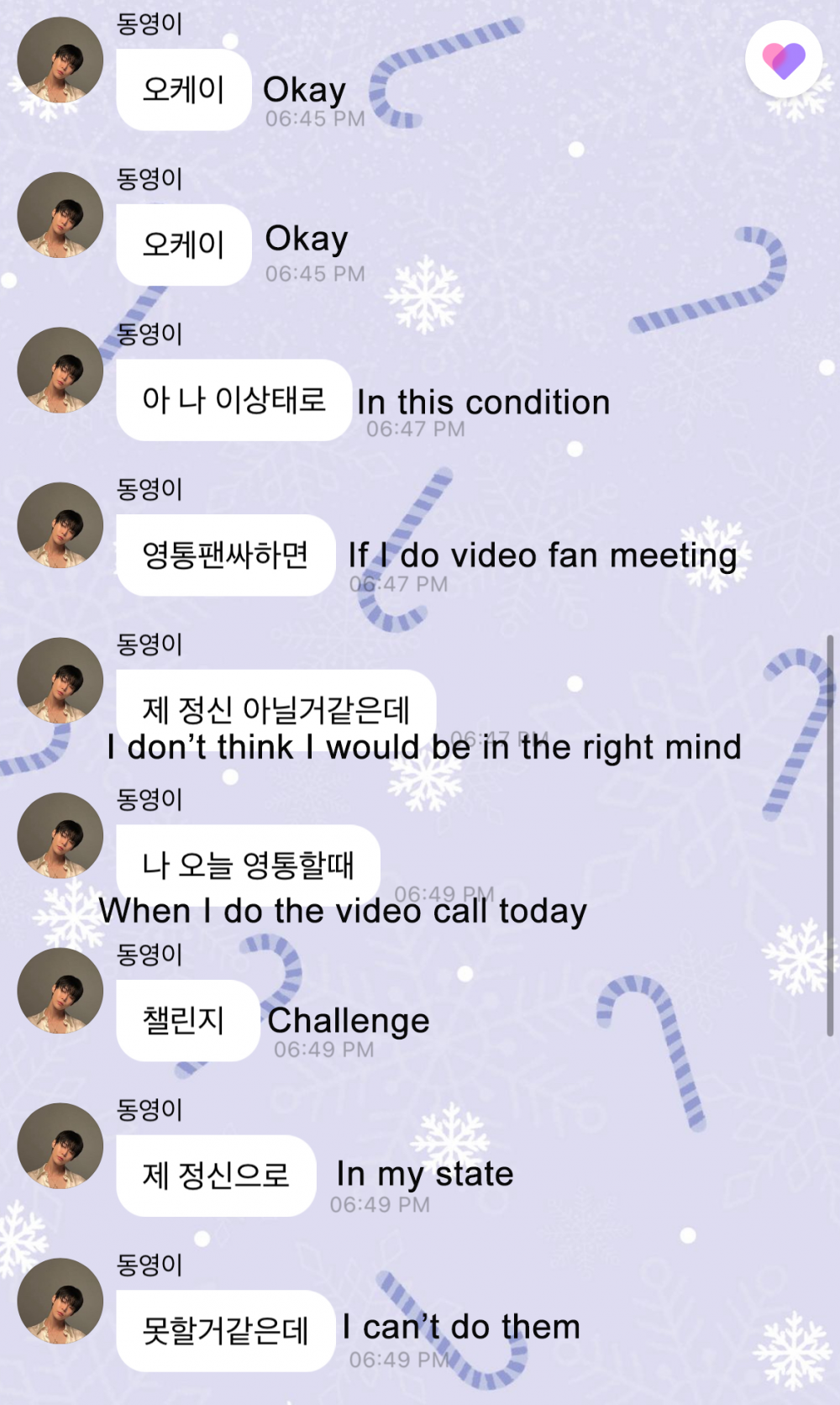Open profile photo beside the 영통팬싸하면 message
Image resolution: width=840 pixels, height=1405 pixels.
pyautogui.click(x=60, y=525)
